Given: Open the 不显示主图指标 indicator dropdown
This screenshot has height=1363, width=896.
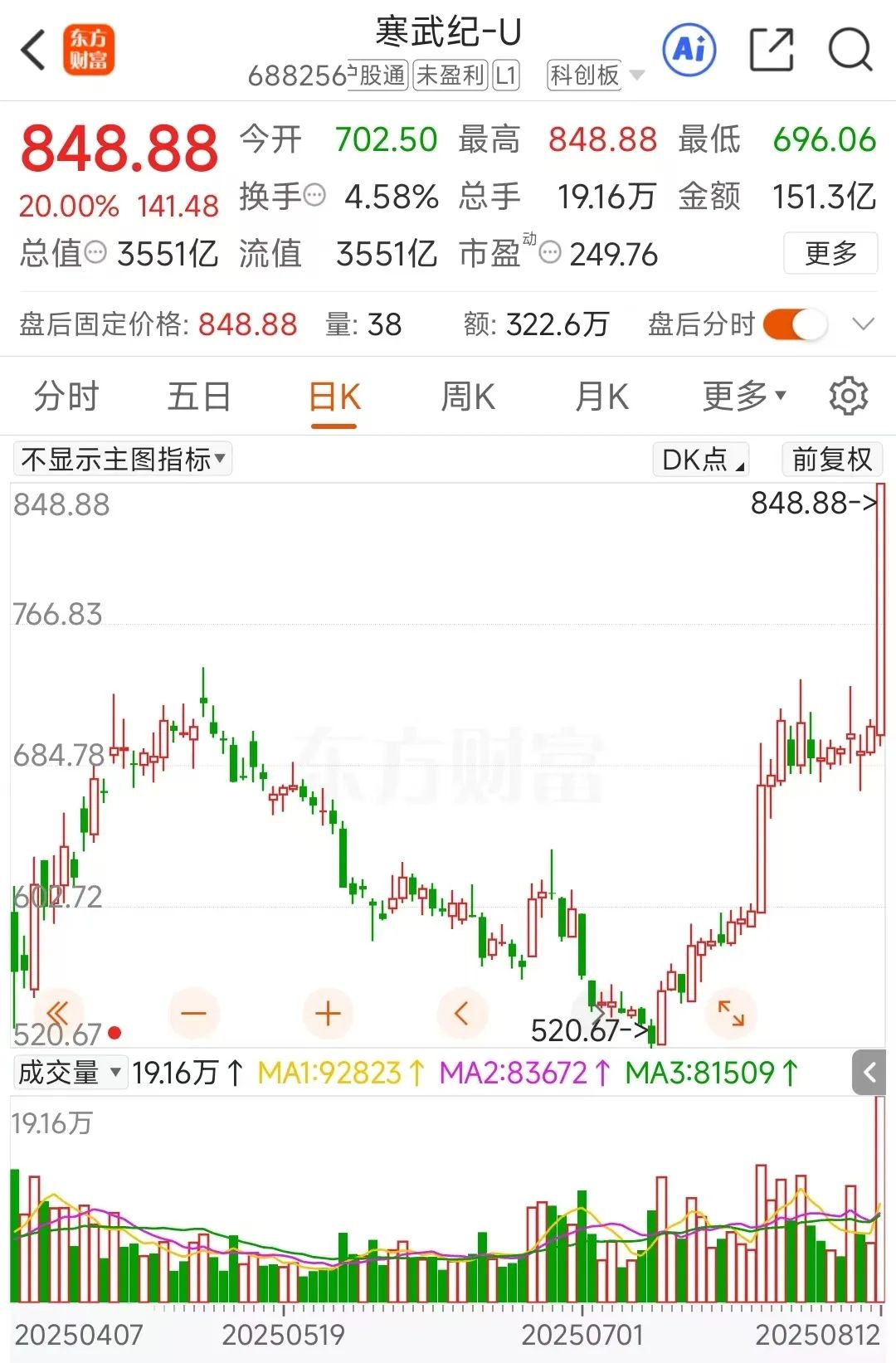Looking at the screenshot, I should coord(123,459).
